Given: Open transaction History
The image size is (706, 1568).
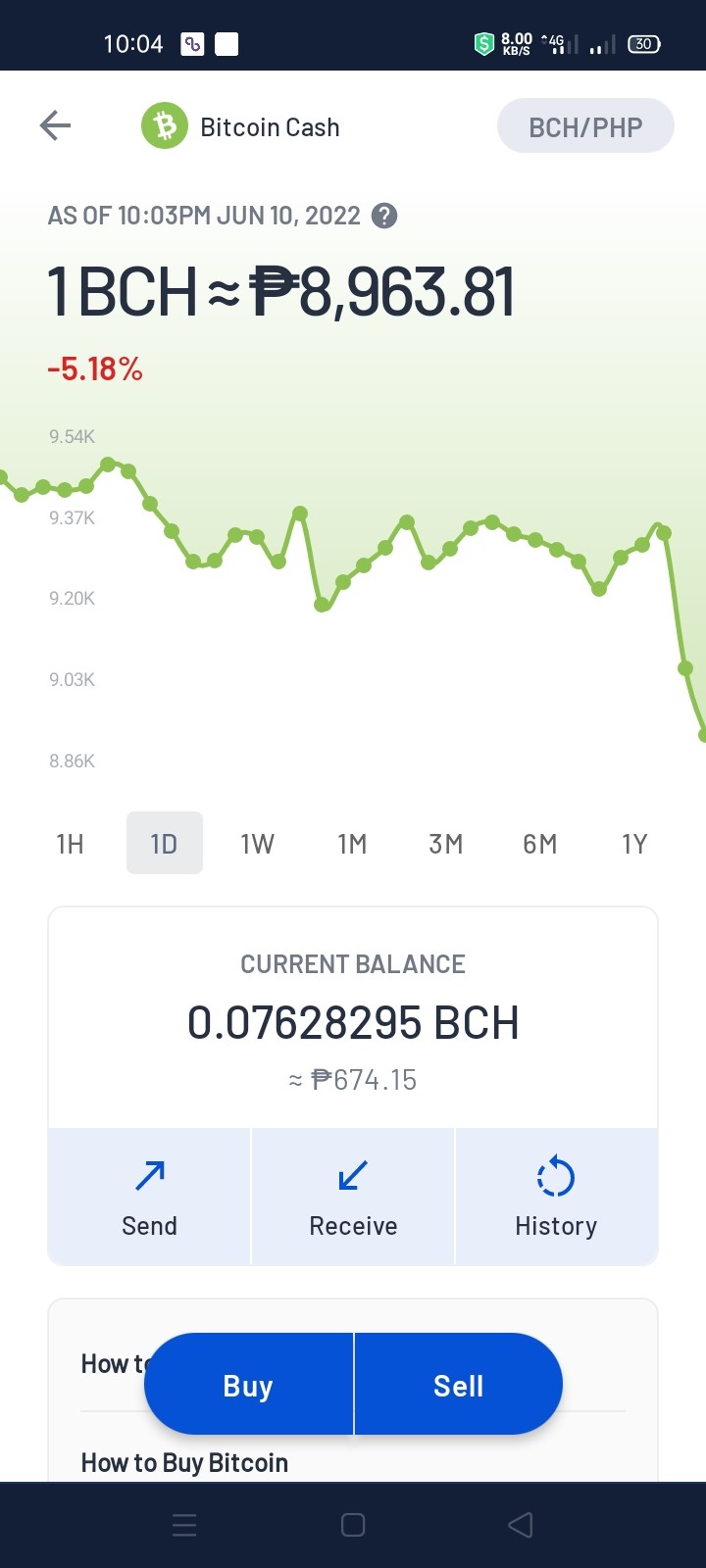Looking at the screenshot, I should (x=556, y=1197).
